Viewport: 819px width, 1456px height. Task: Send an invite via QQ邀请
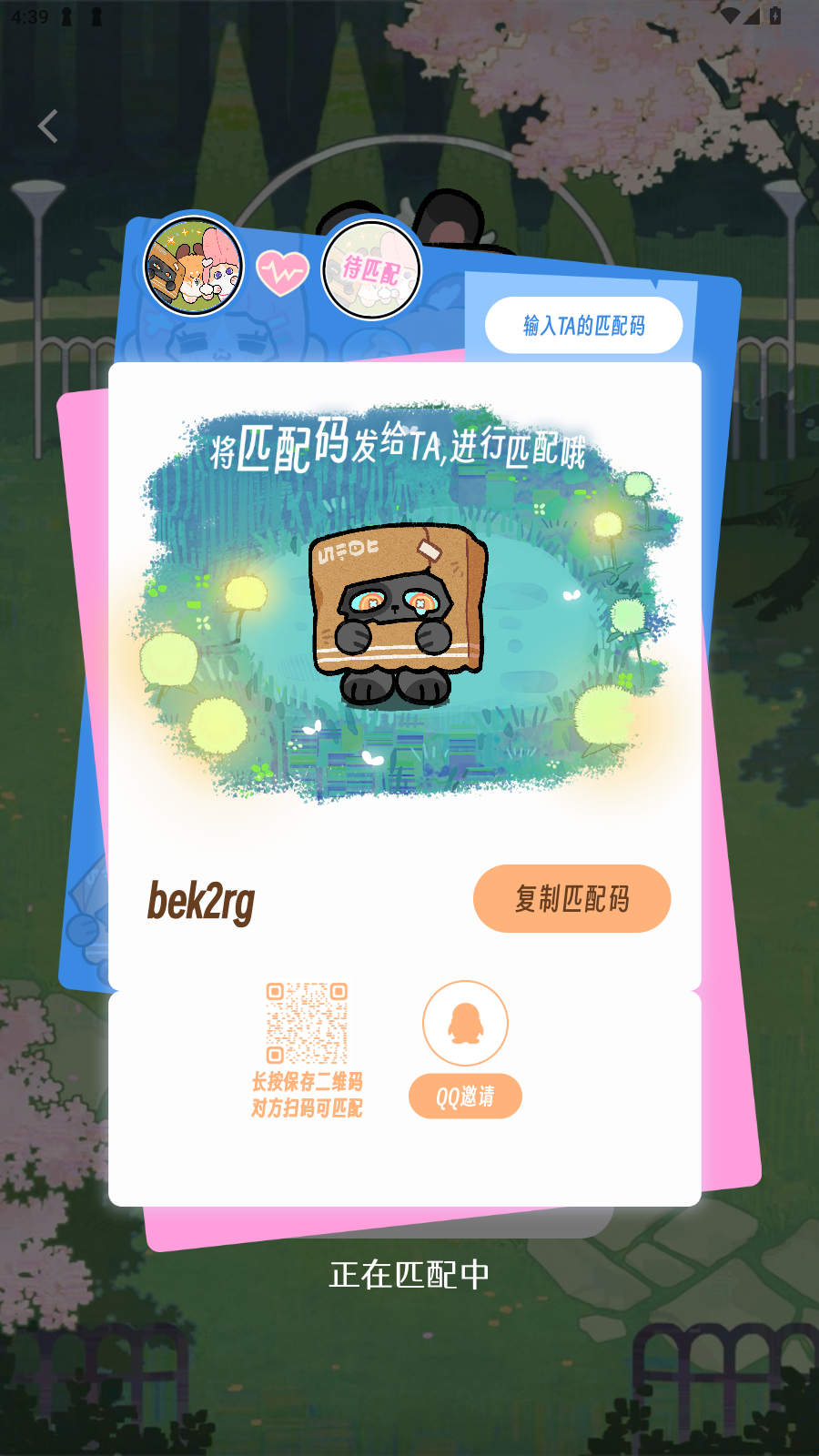[465, 1097]
